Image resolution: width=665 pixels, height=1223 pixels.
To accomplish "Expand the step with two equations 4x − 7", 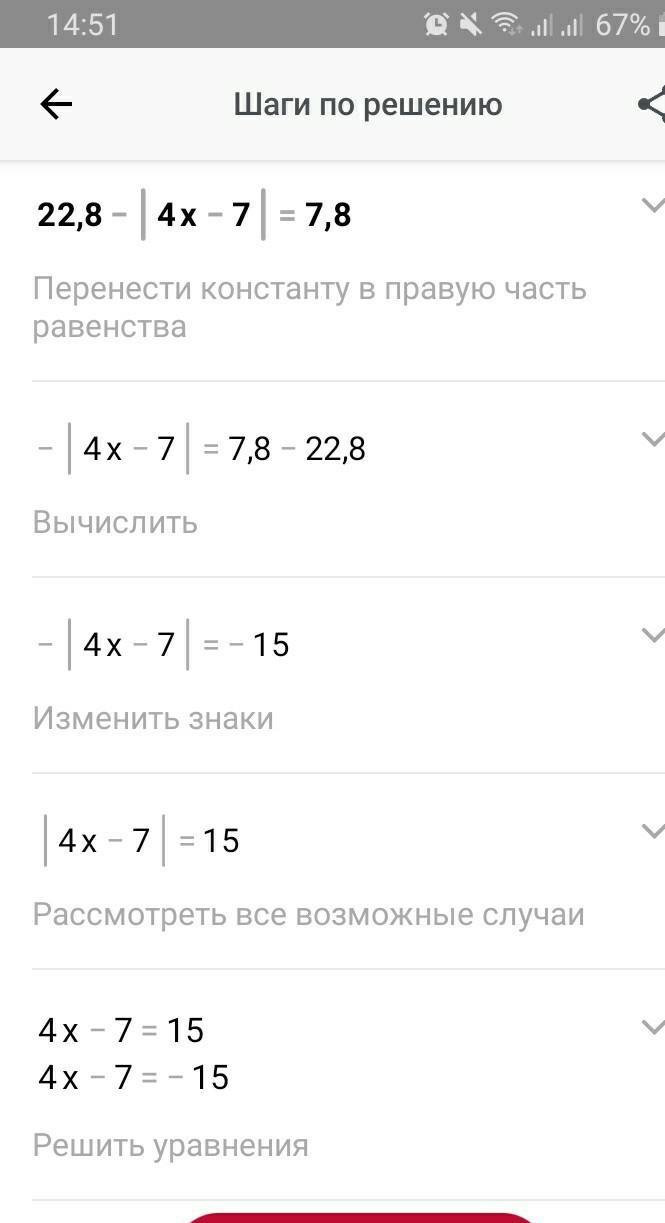I will [652, 1027].
